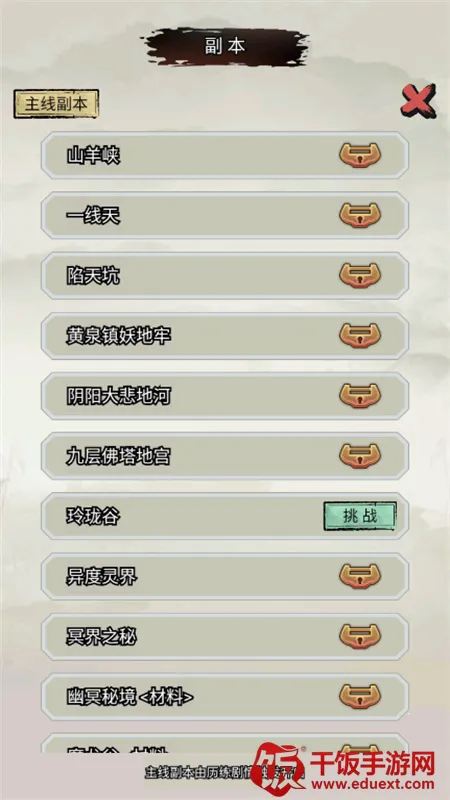Viewport: 450px width, 800px height.
Task: Select the 主线副本 tab
Action: 56,104
